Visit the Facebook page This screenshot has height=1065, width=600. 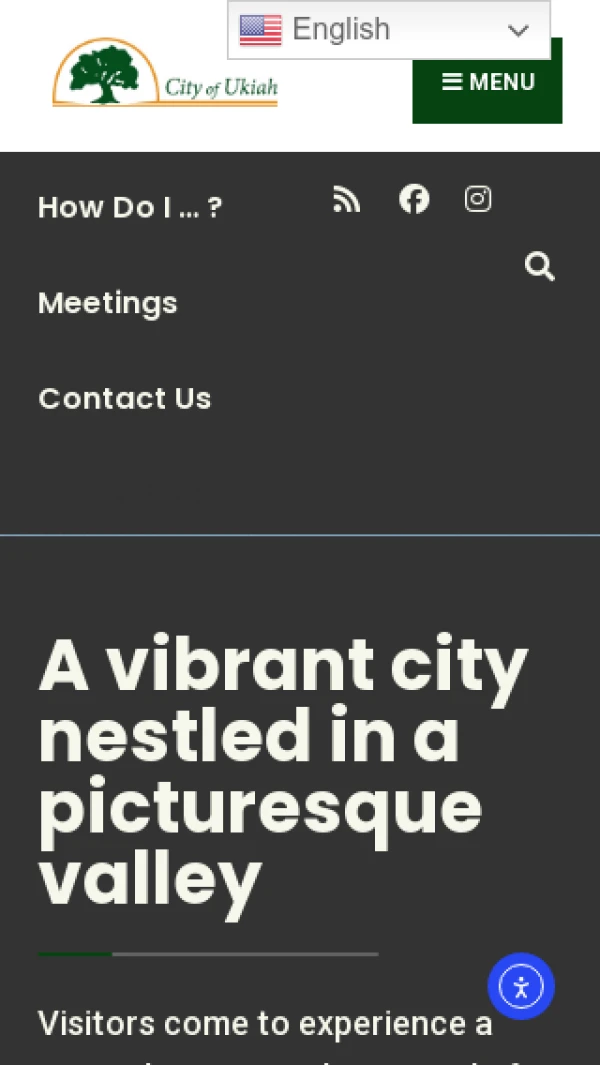414,199
